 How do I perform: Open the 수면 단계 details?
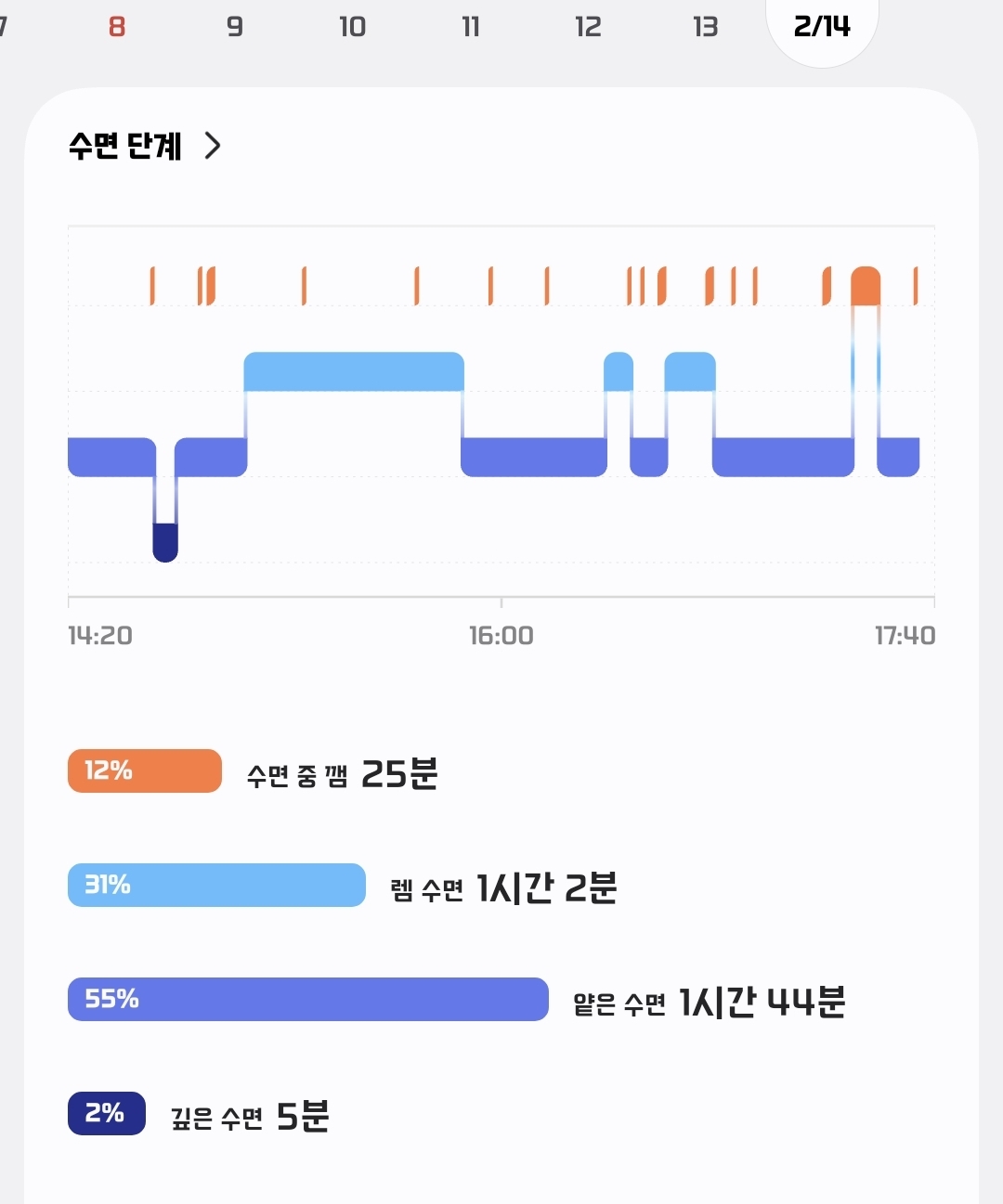click(x=145, y=146)
